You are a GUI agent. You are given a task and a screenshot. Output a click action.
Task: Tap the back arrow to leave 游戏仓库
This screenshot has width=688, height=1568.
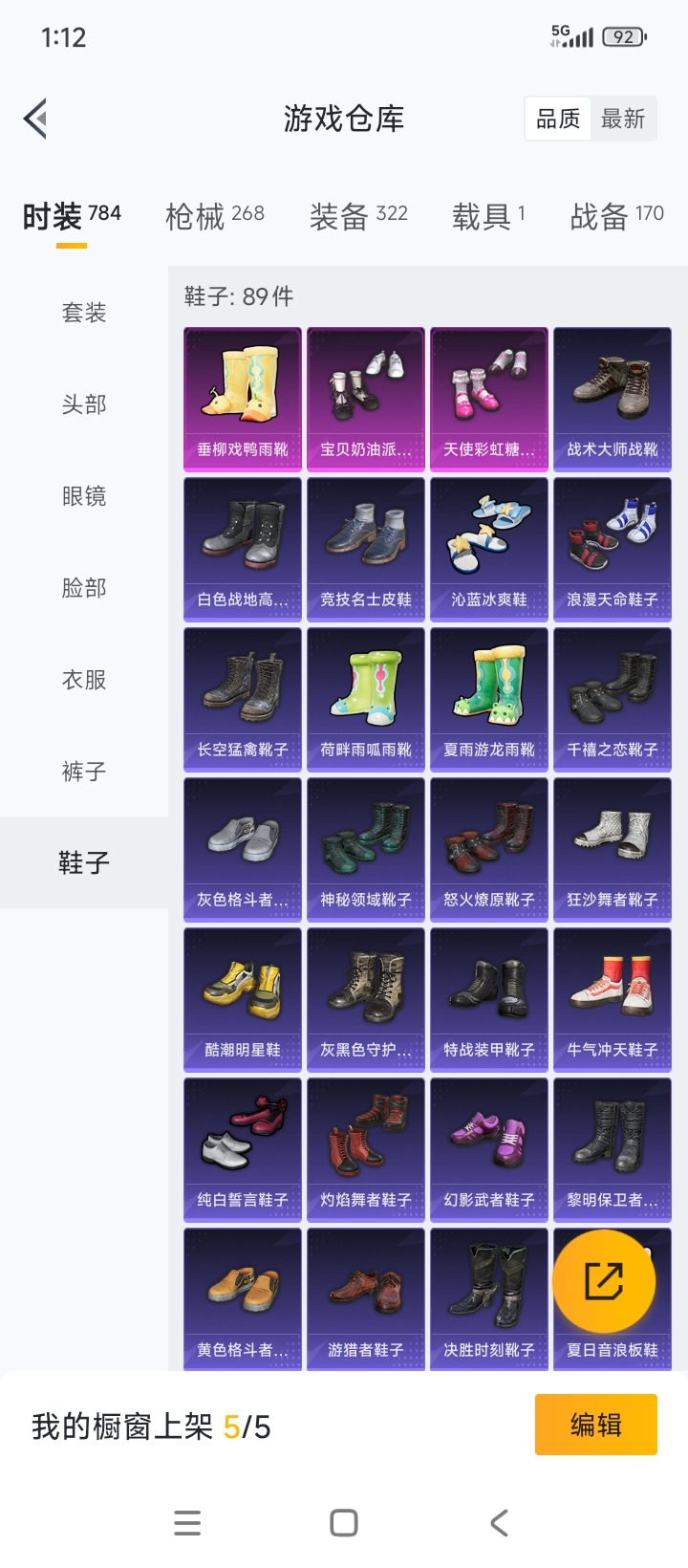(34, 118)
